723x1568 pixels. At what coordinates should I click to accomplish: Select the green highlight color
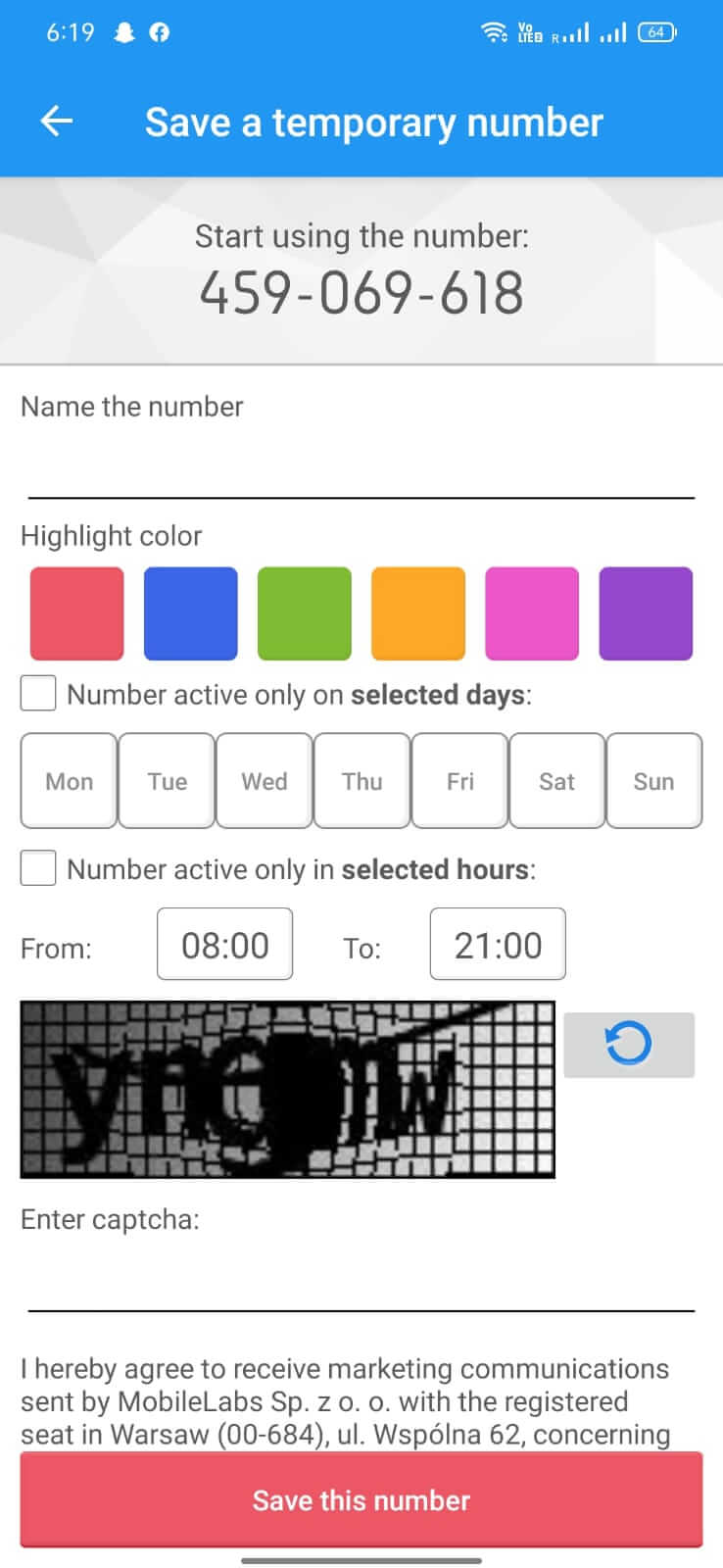pos(305,612)
